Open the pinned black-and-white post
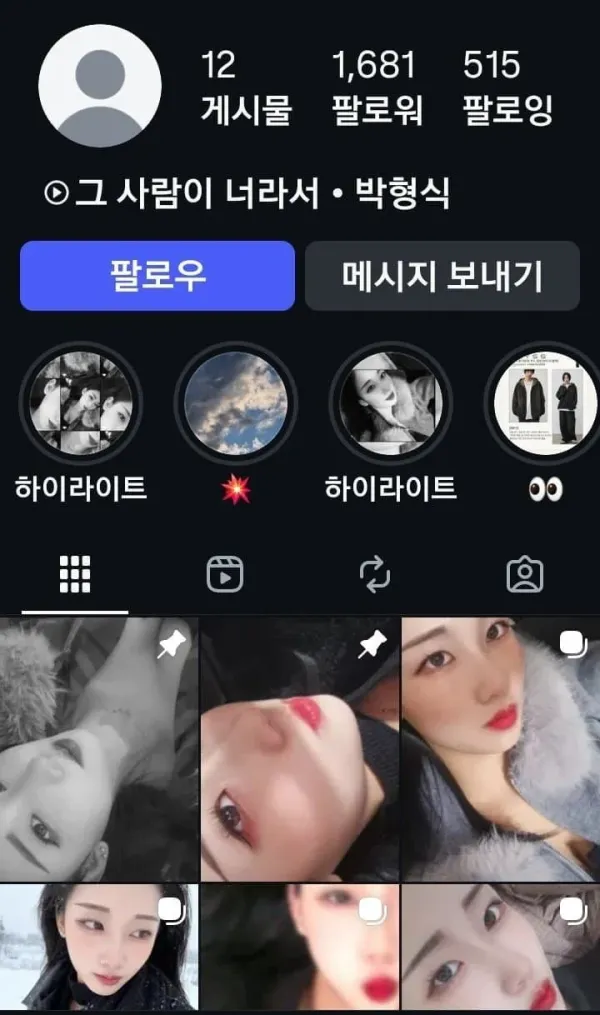 coord(99,749)
